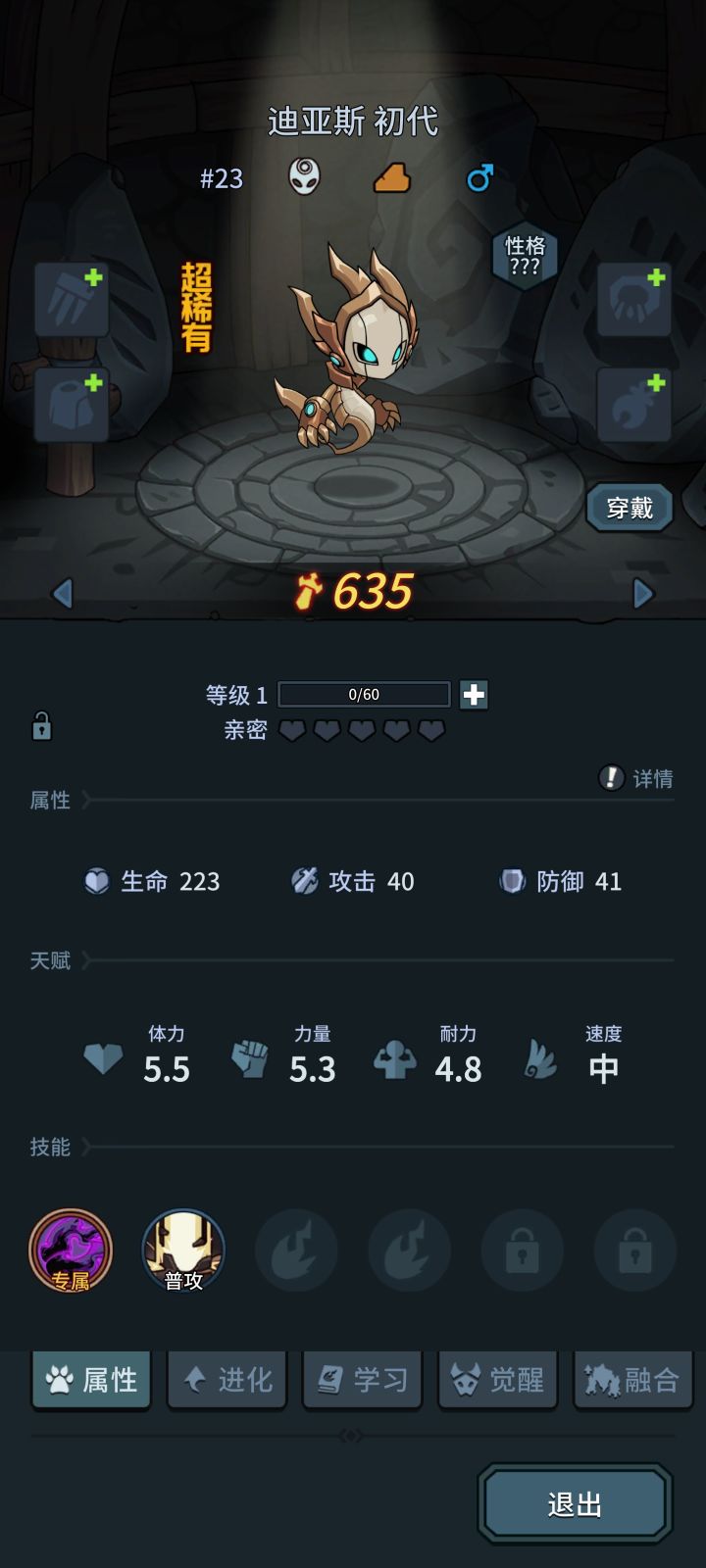Screen dimensions: 706x1568
Task: Switch to the 进化 evolution tab
Action: [227, 1379]
